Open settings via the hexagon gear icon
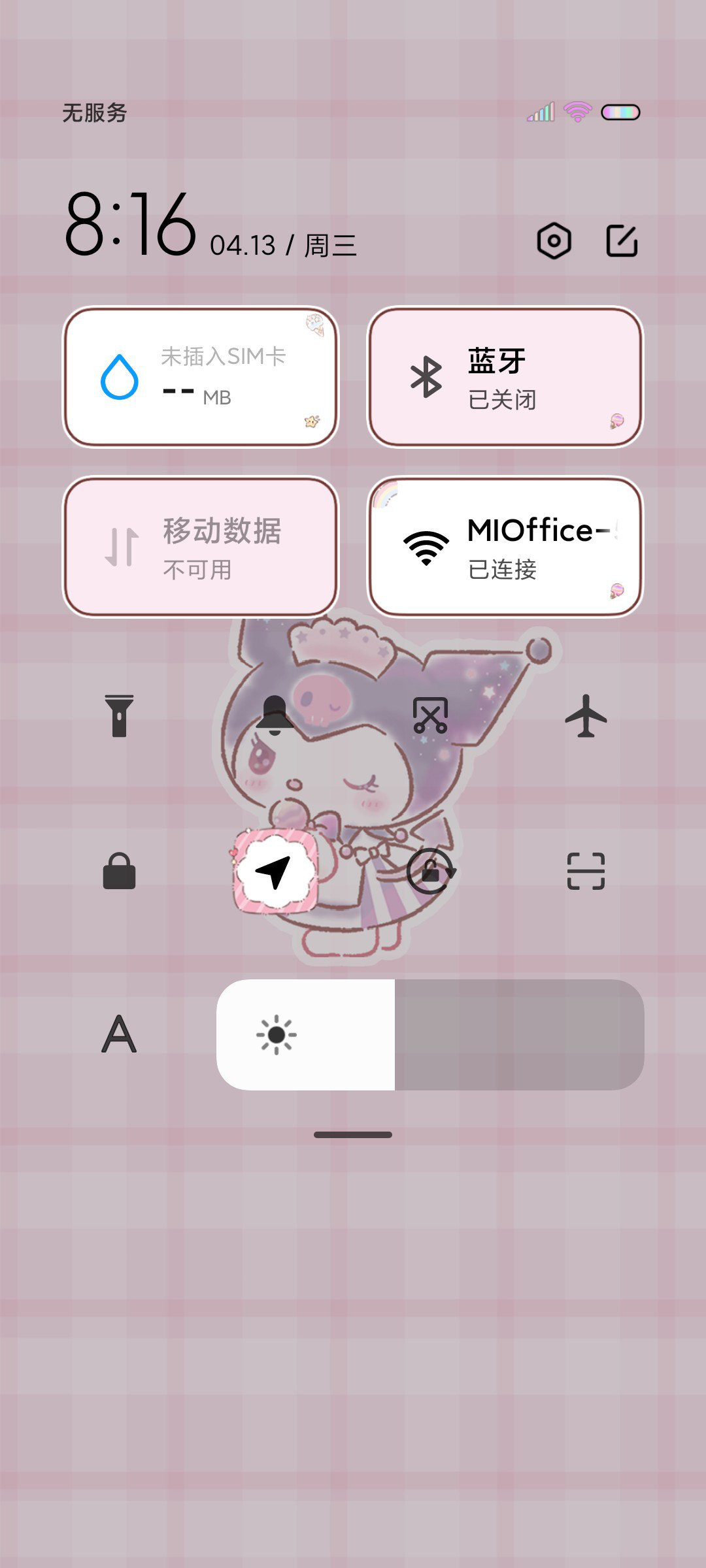The width and height of the screenshot is (706, 1568). [554, 241]
